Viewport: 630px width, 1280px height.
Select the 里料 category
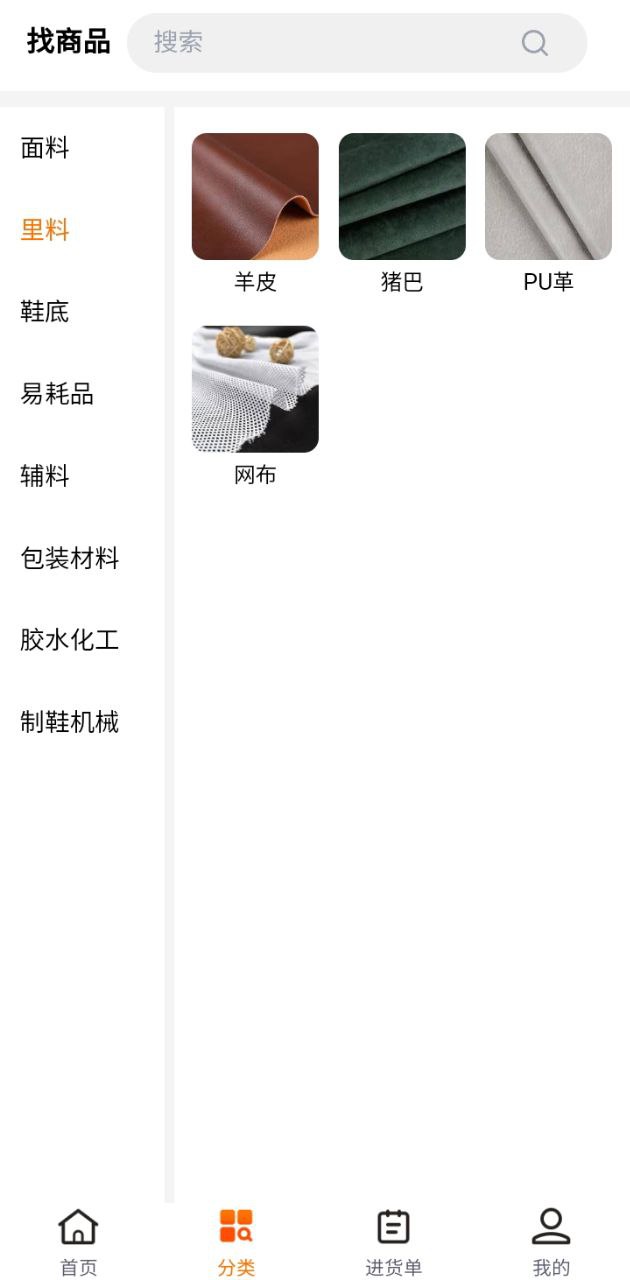click(45, 230)
